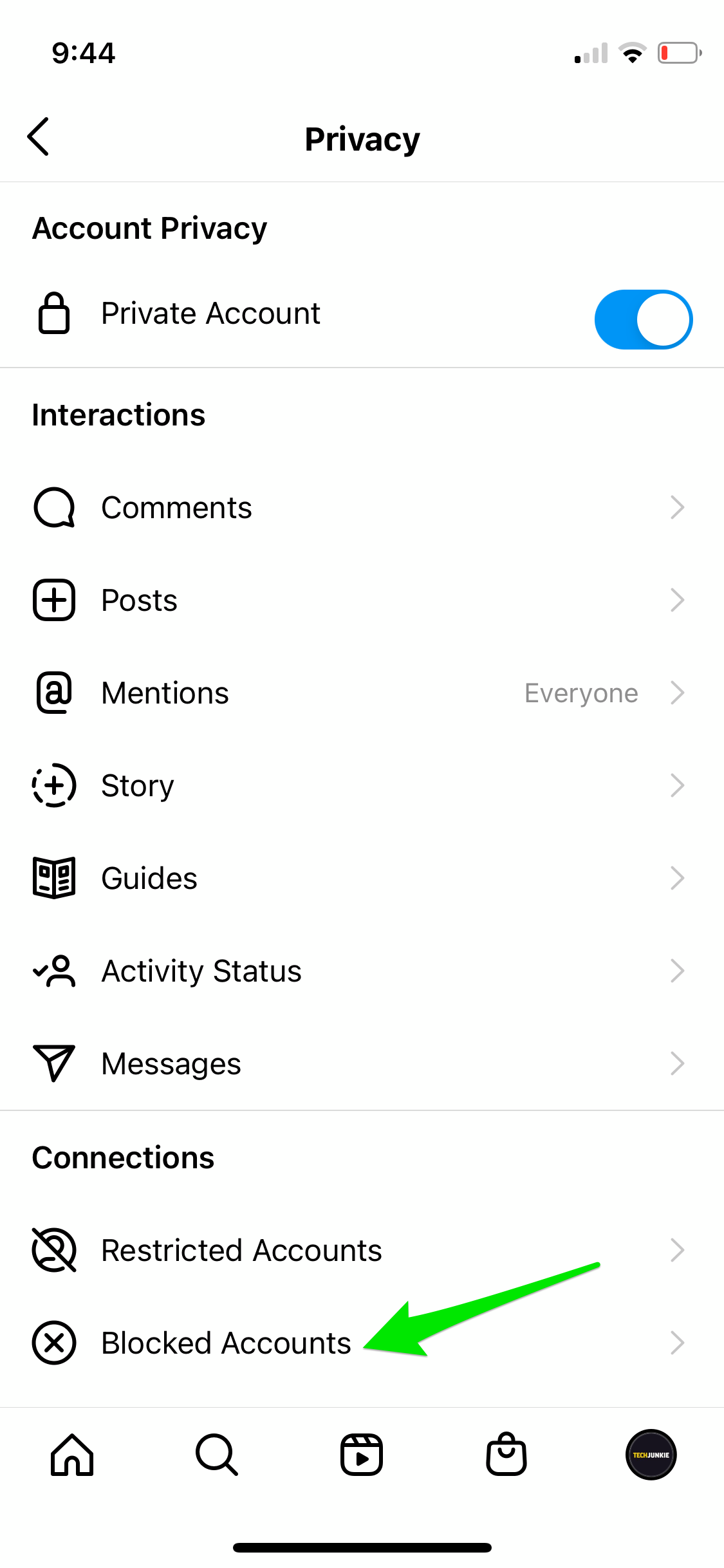Go back from the Privacy screen
This screenshot has height=1568, width=724.
click(39, 137)
